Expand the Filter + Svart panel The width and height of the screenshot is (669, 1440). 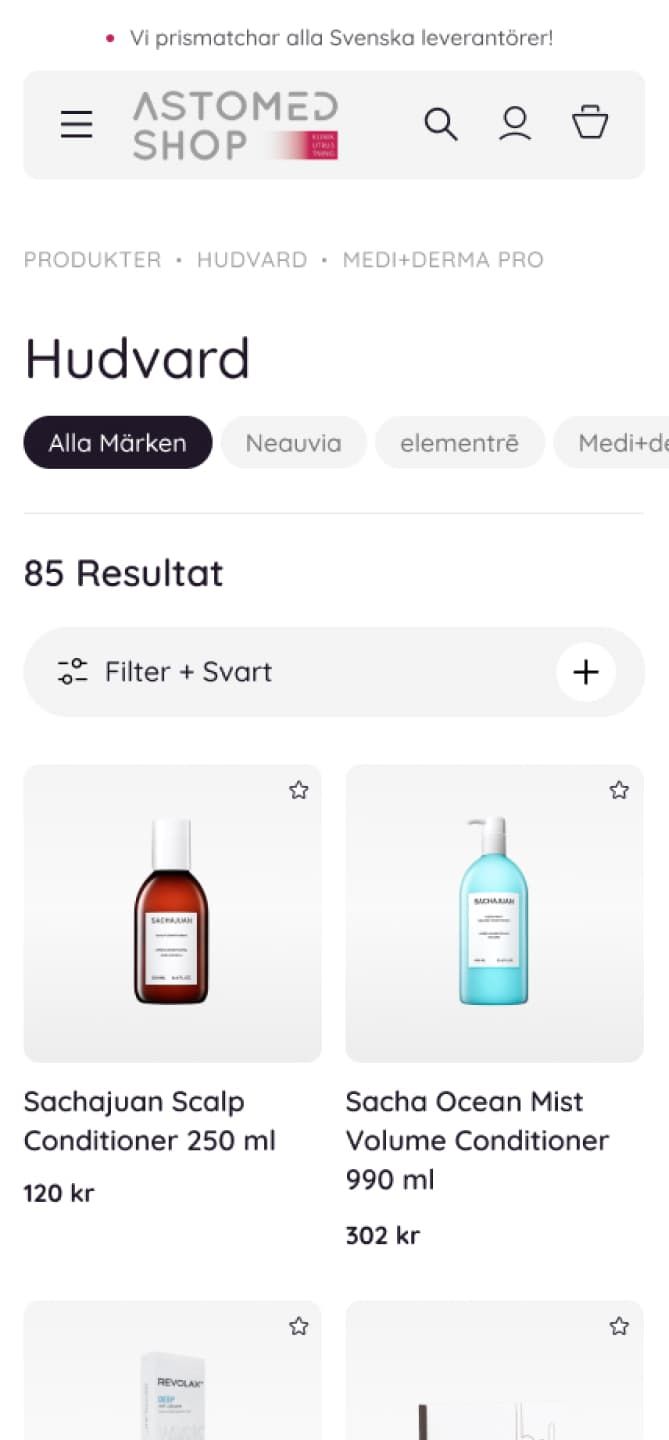point(585,672)
